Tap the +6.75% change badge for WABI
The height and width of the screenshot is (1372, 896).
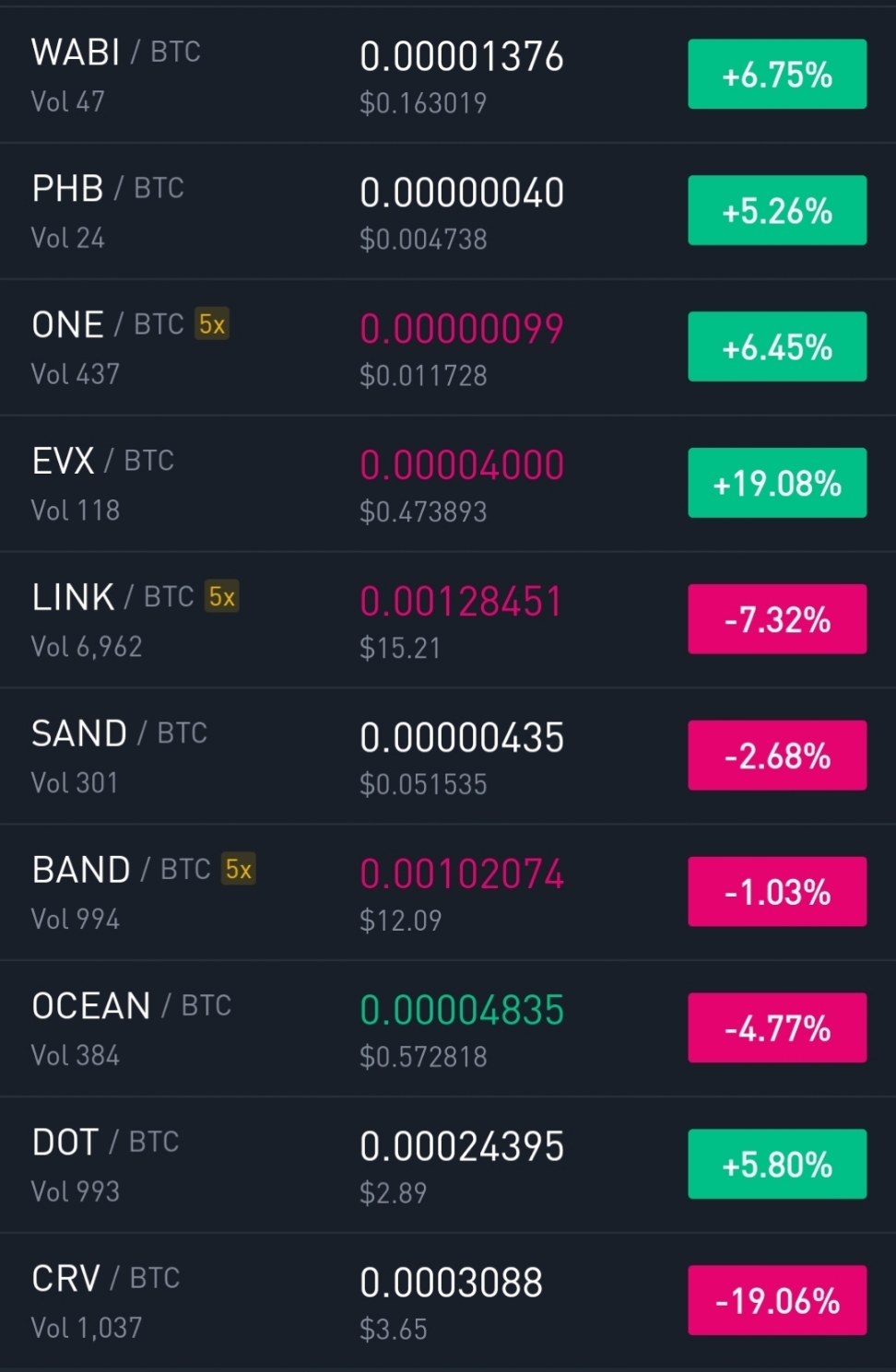click(x=776, y=75)
